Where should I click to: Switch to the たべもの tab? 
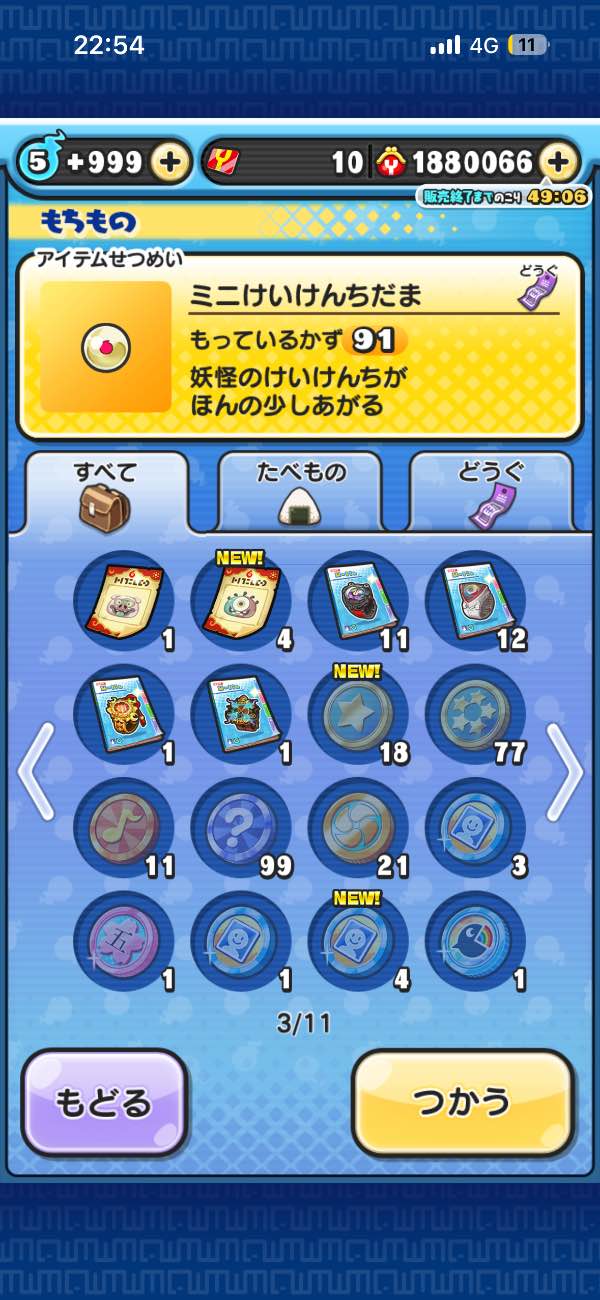tap(300, 492)
